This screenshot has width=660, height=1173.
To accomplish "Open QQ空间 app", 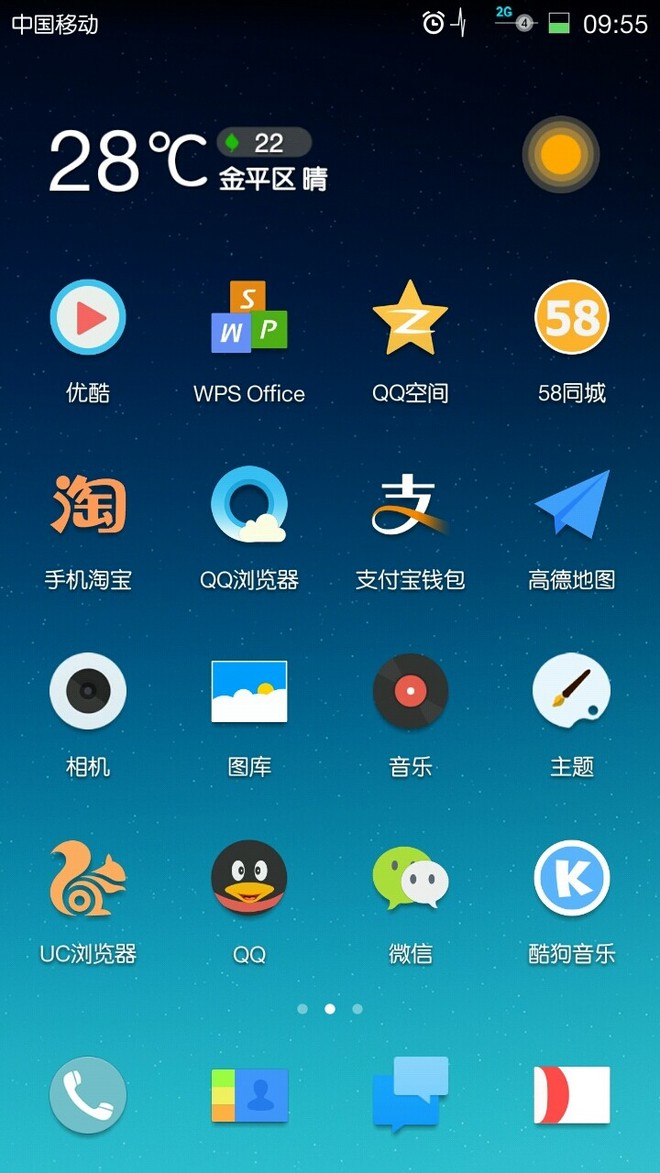I will (410, 318).
